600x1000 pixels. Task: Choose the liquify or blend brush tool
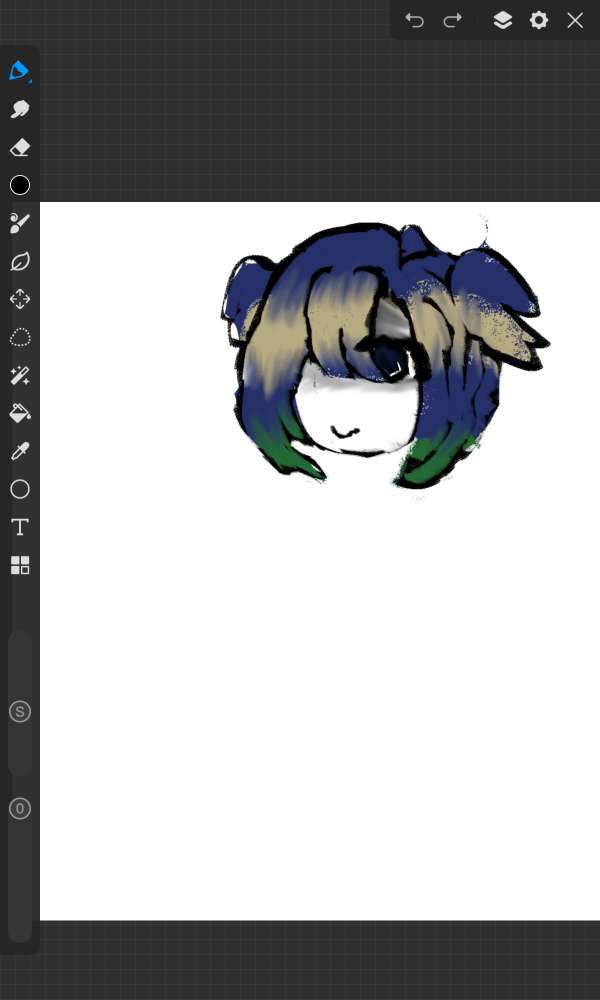pos(19,223)
